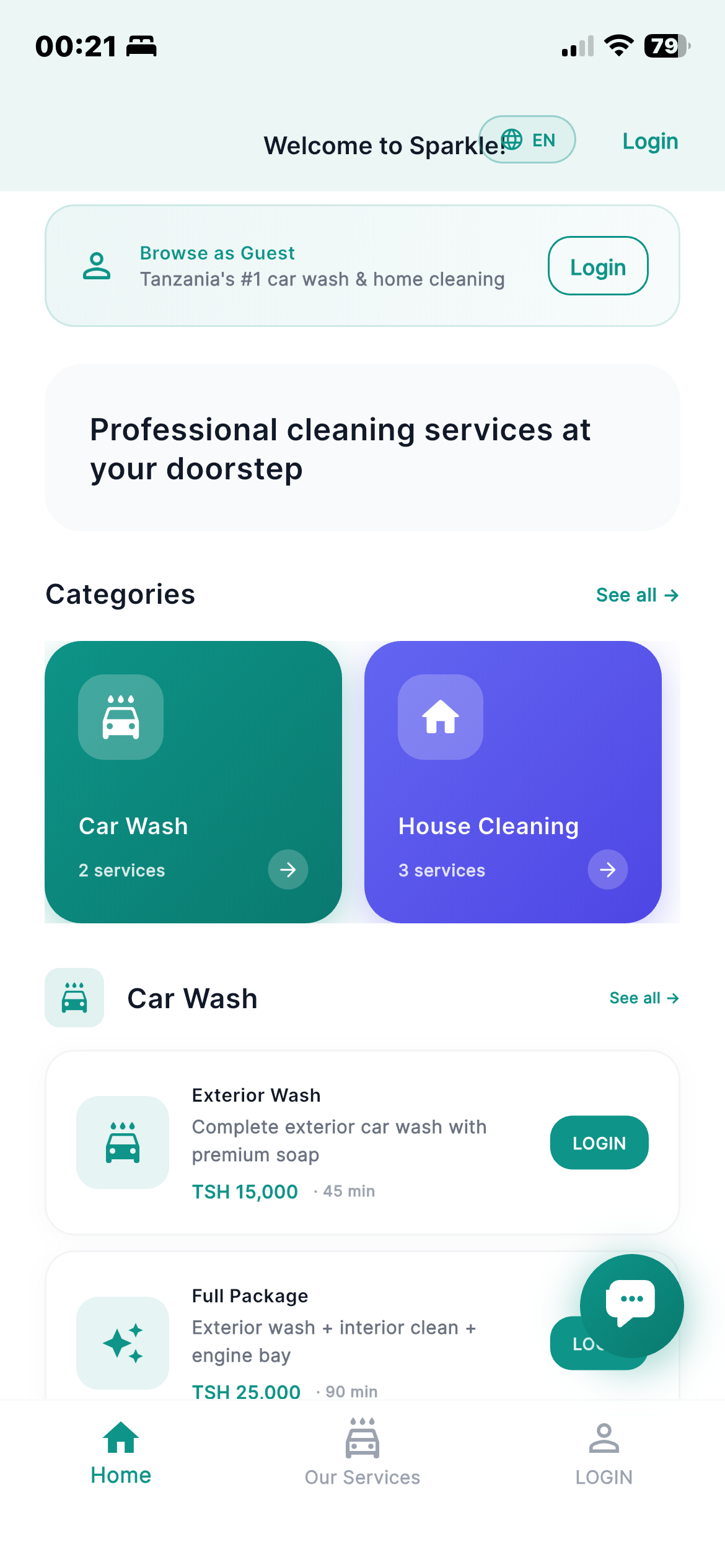Tap the guest person icon in the welcome banner

point(96,266)
